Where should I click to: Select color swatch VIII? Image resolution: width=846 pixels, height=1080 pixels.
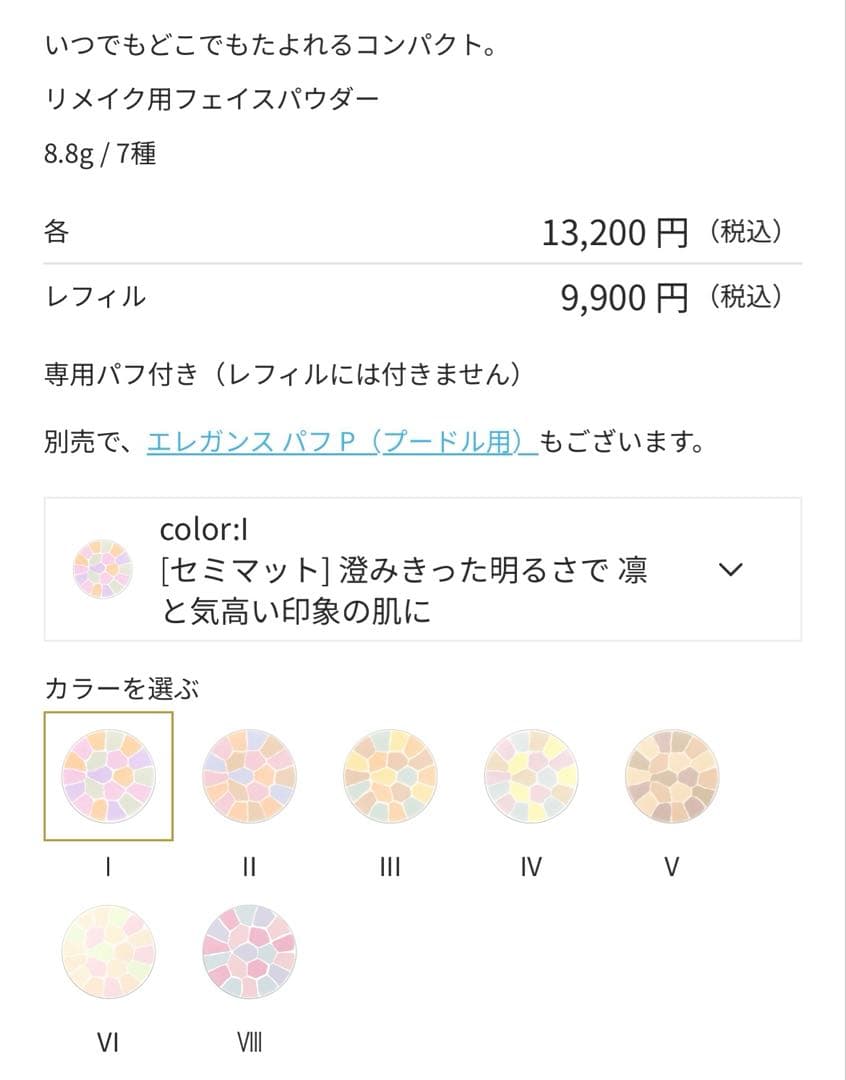249,953
